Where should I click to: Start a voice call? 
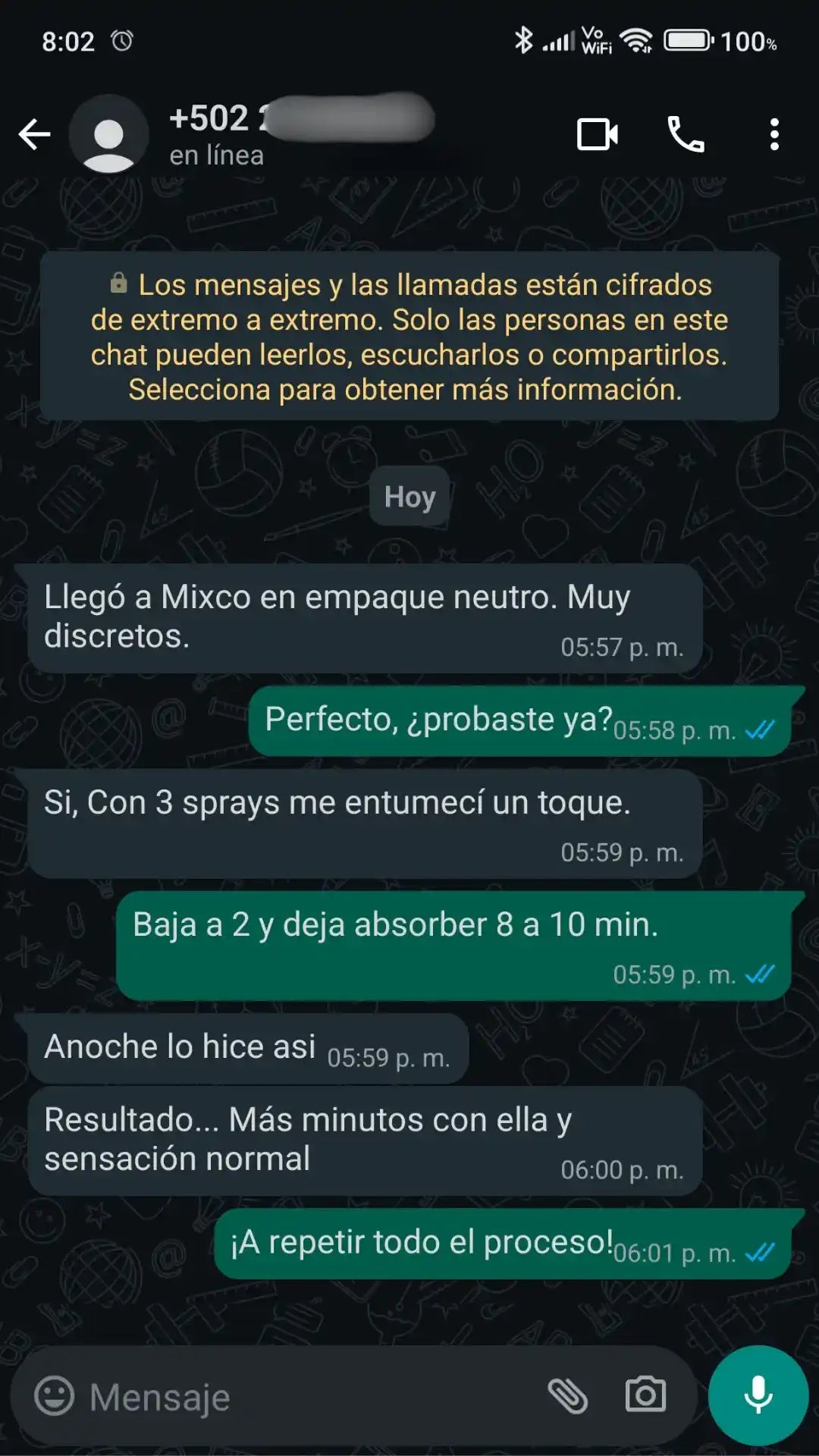pyautogui.click(x=686, y=135)
